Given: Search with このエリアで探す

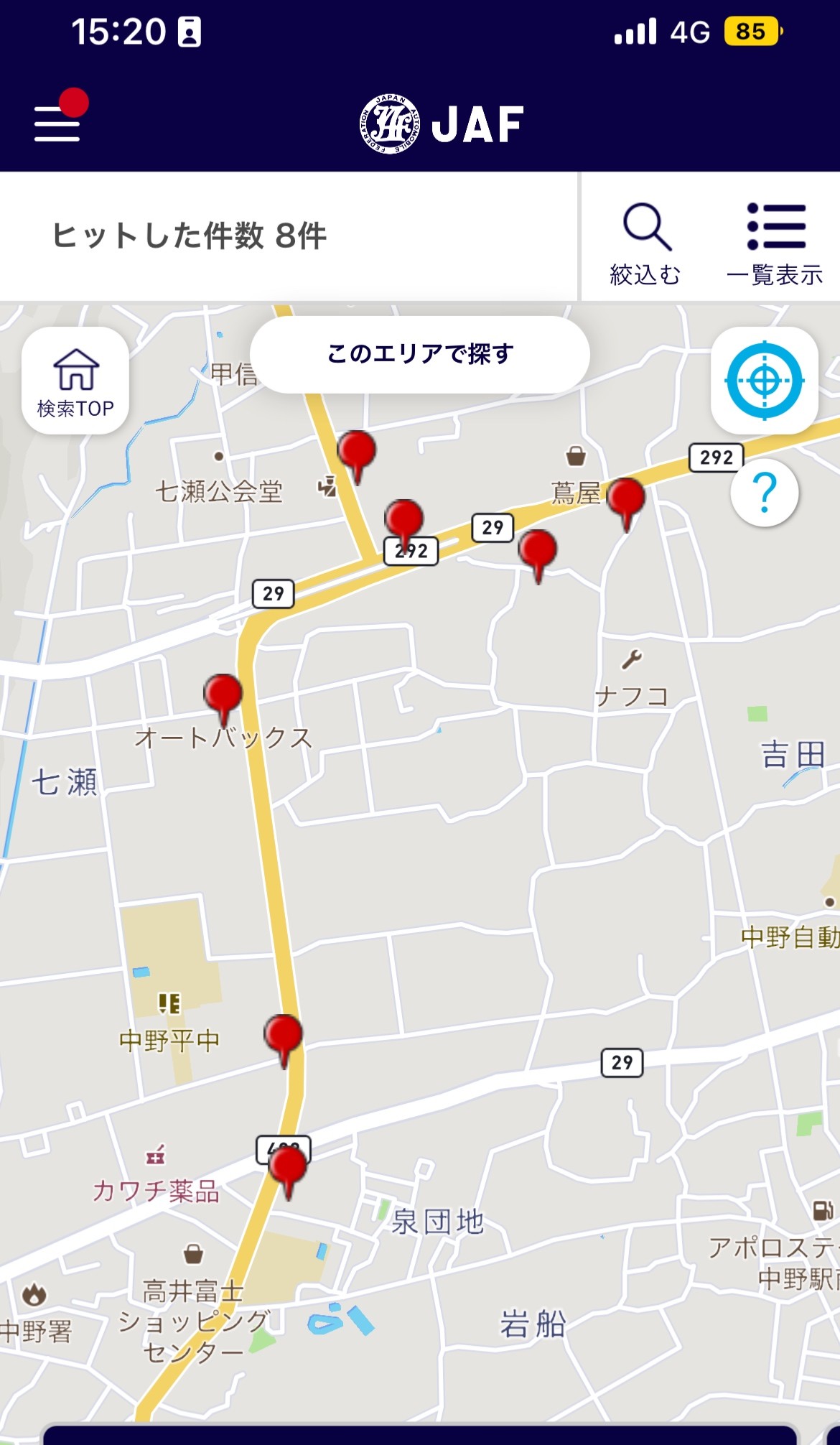Looking at the screenshot, I should [x=420, y=354].
